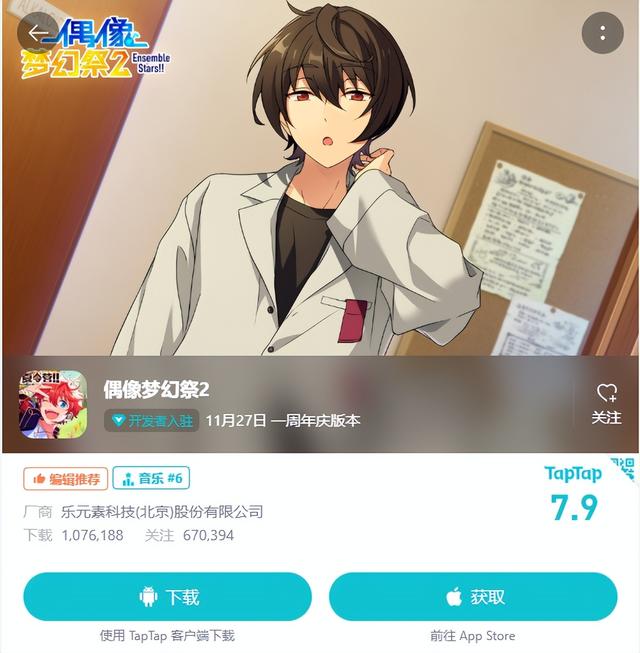Open the 开发者入驻 developer badge
640x653 pixels.
(x=152, y=420)
